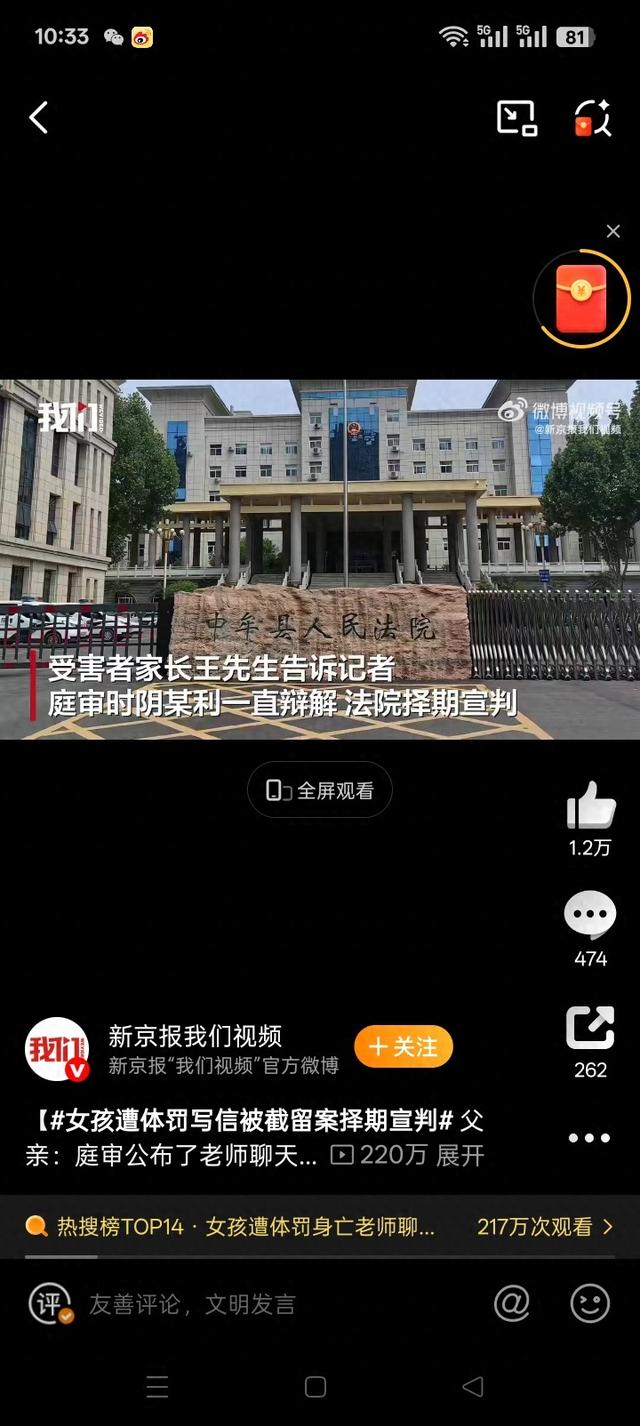This screenshot has width=640, height=1426.
Task: Dismiss the floating red envelope widget
Action: [613, 231]
